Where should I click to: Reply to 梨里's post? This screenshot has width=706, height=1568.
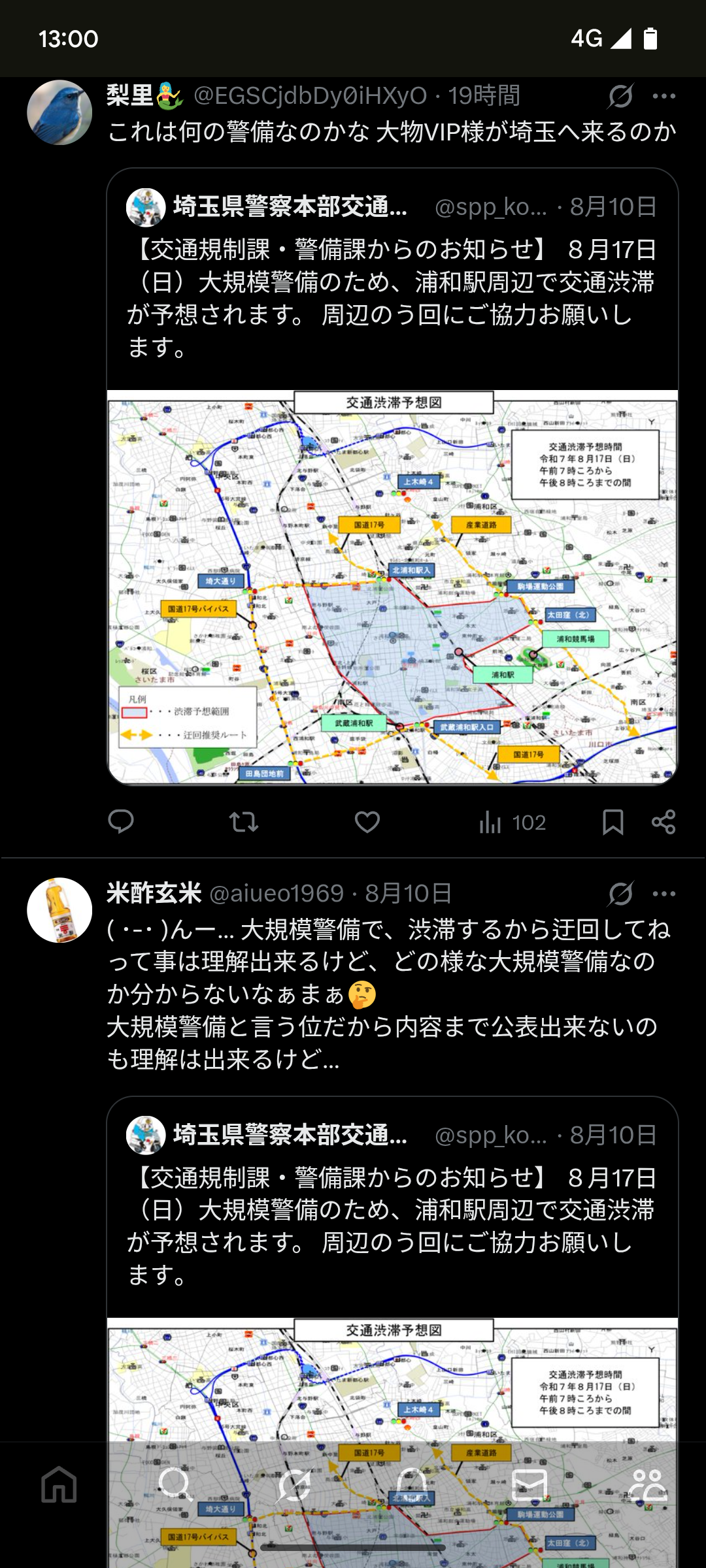pos(121,821)
